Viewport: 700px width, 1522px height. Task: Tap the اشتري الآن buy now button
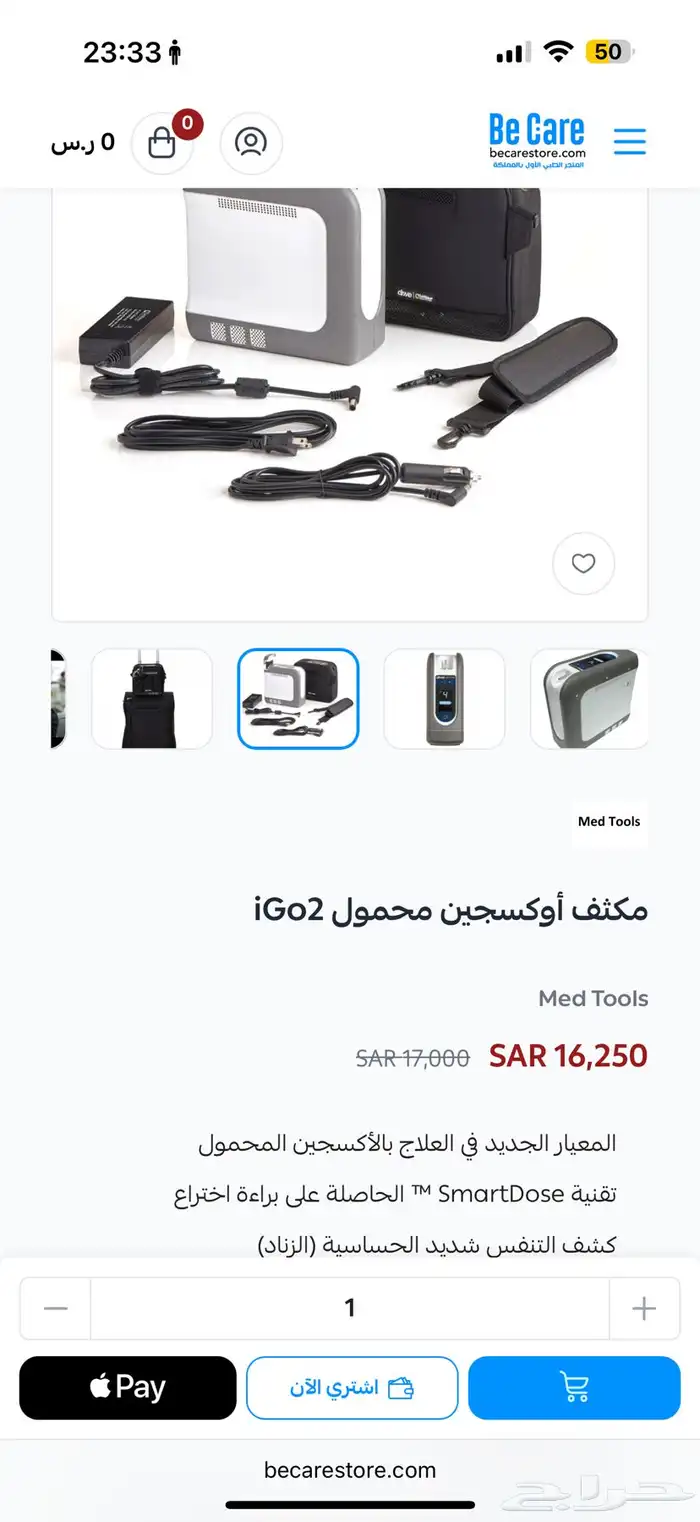[352, 1388]
